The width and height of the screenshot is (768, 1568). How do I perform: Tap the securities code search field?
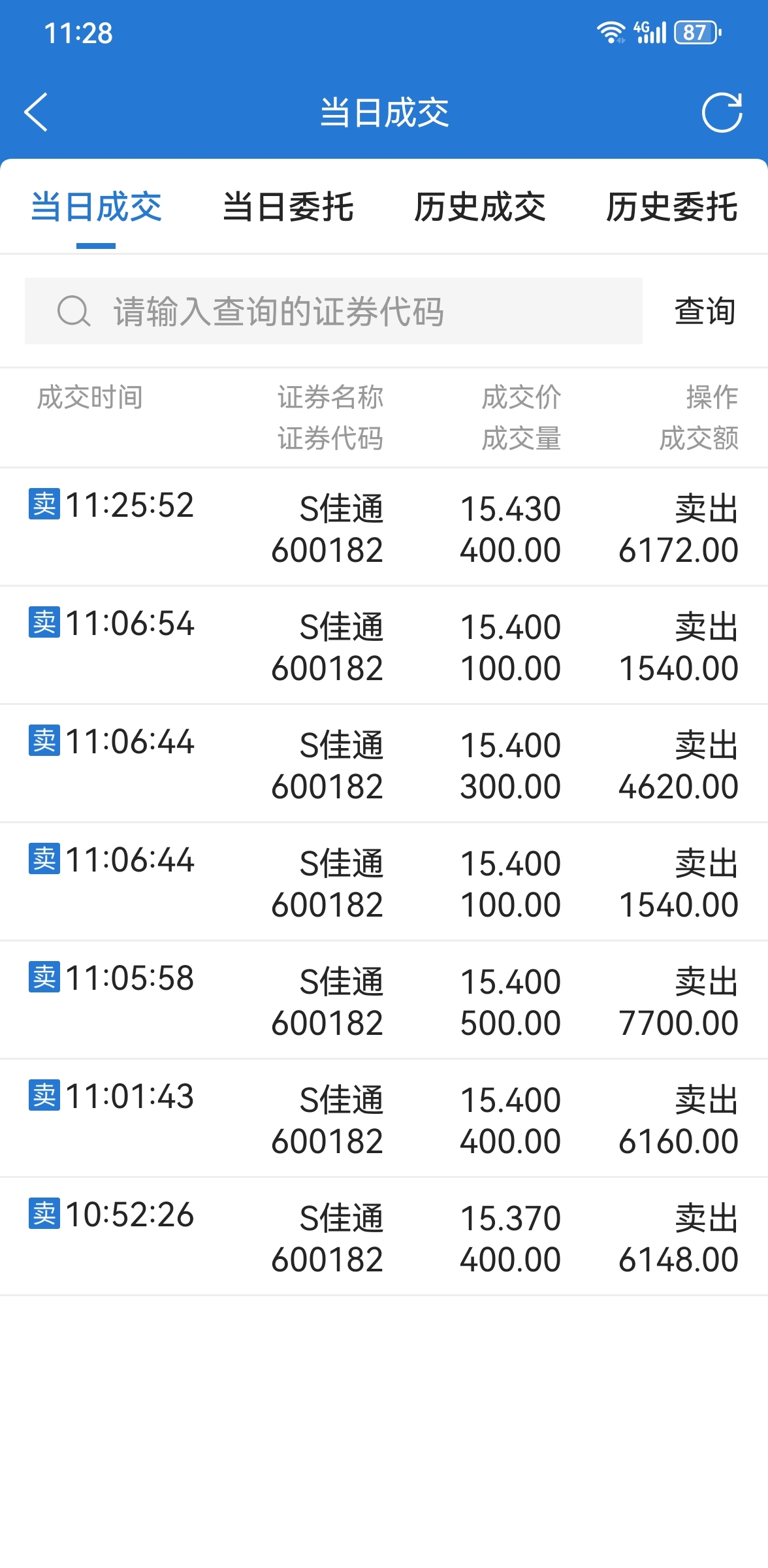334,311
